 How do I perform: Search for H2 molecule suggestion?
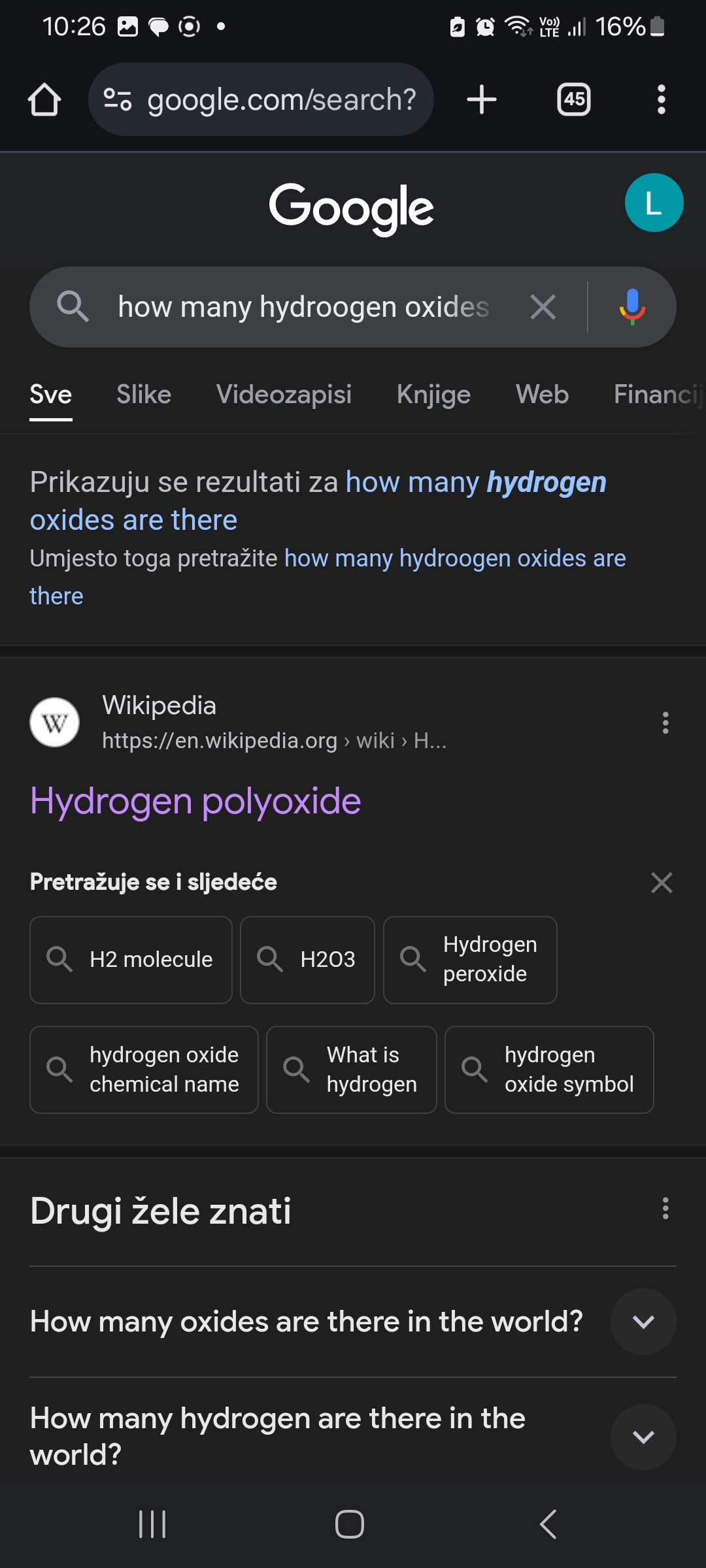pos(131,960)
